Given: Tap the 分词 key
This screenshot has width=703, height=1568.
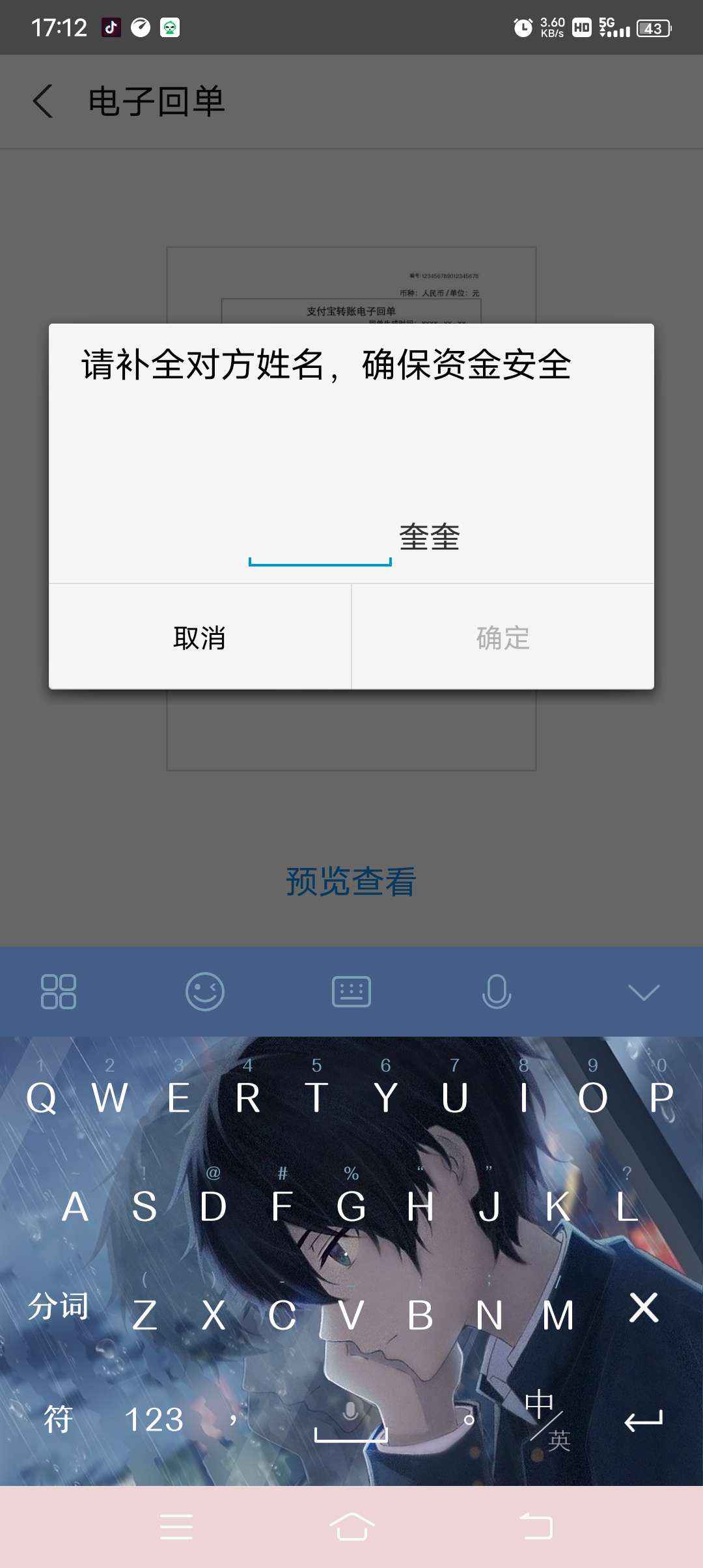Looking at the screenshot, I should 58,1308.
